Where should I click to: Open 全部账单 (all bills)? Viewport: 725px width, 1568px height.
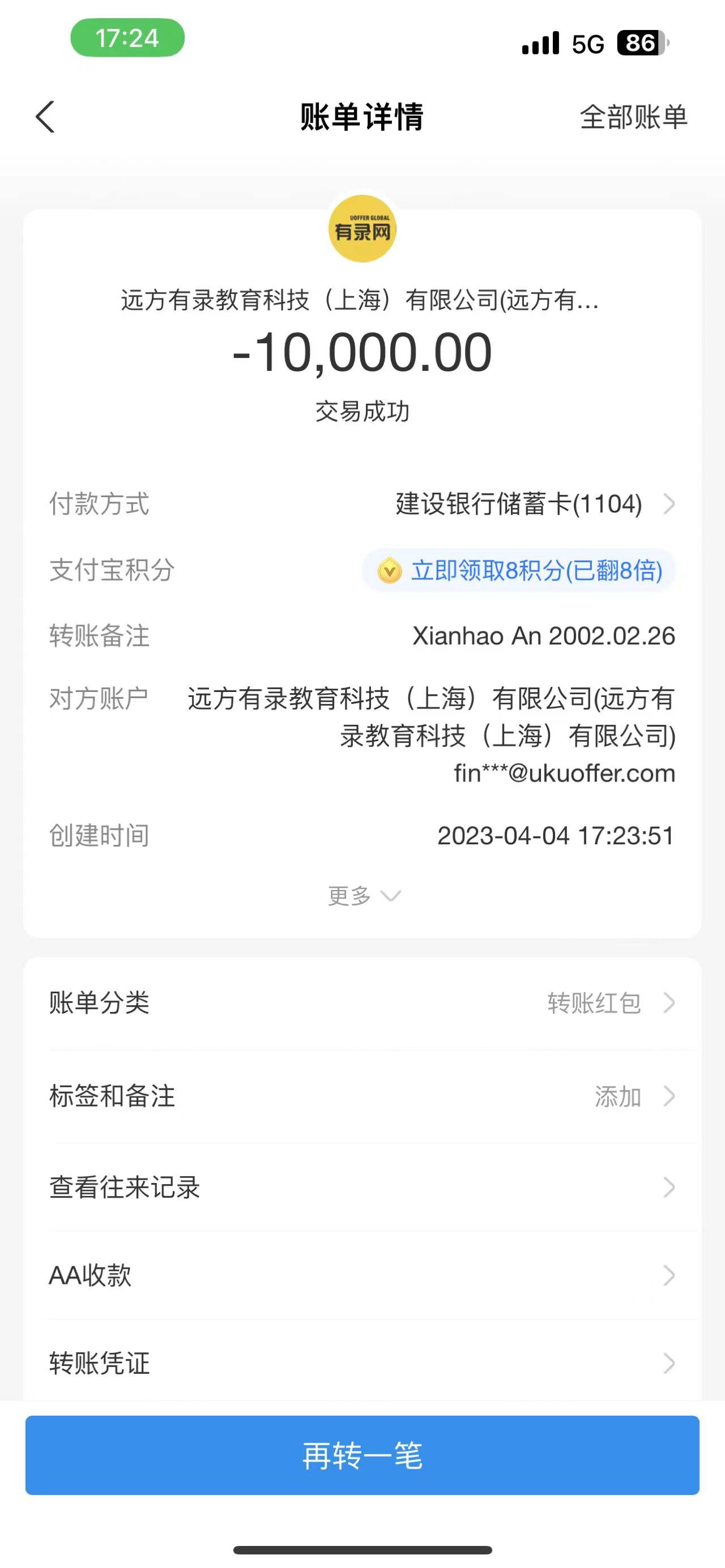click(x=633, y=117)
